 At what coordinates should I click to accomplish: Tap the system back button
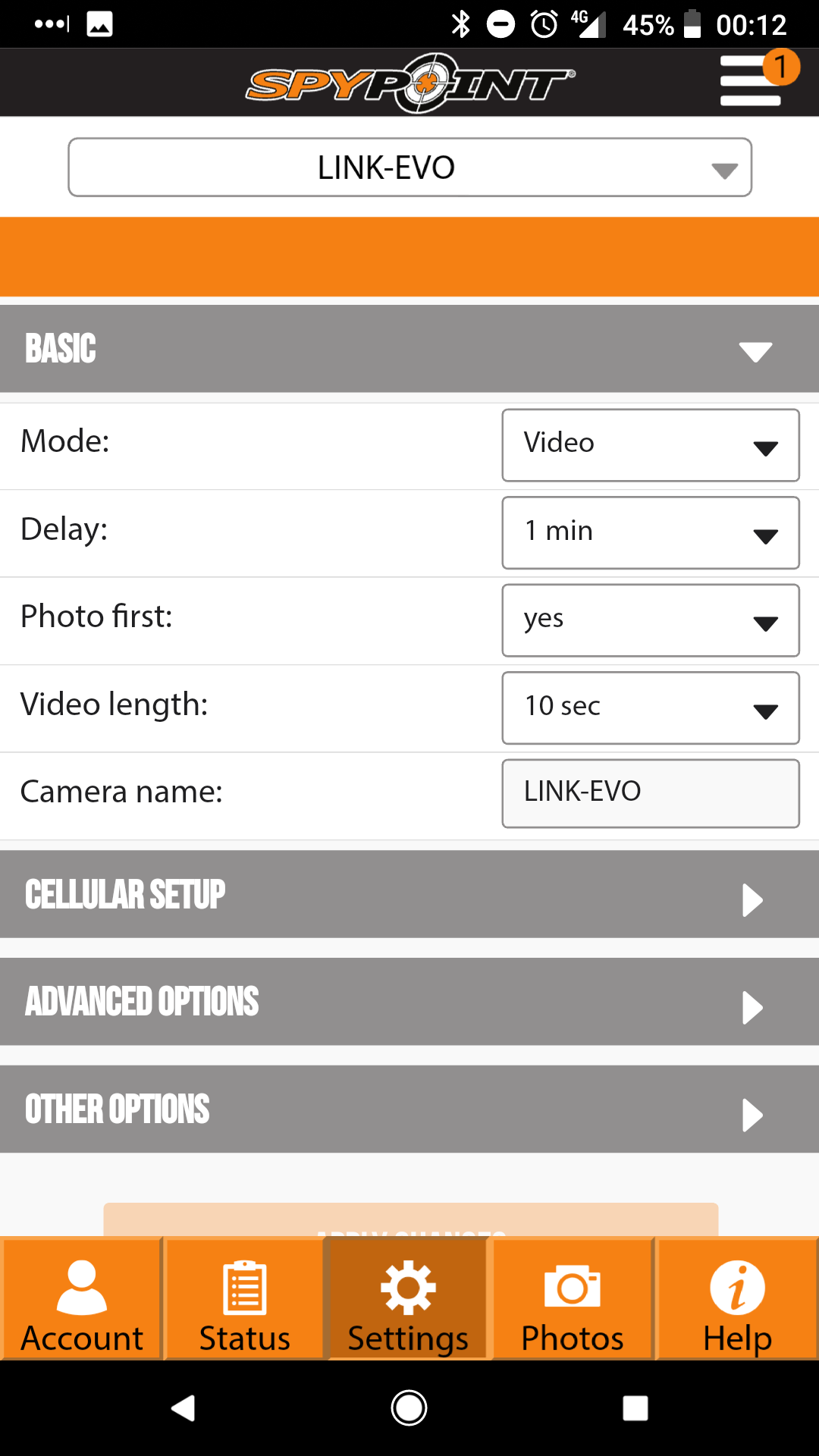coord(184,1408)
